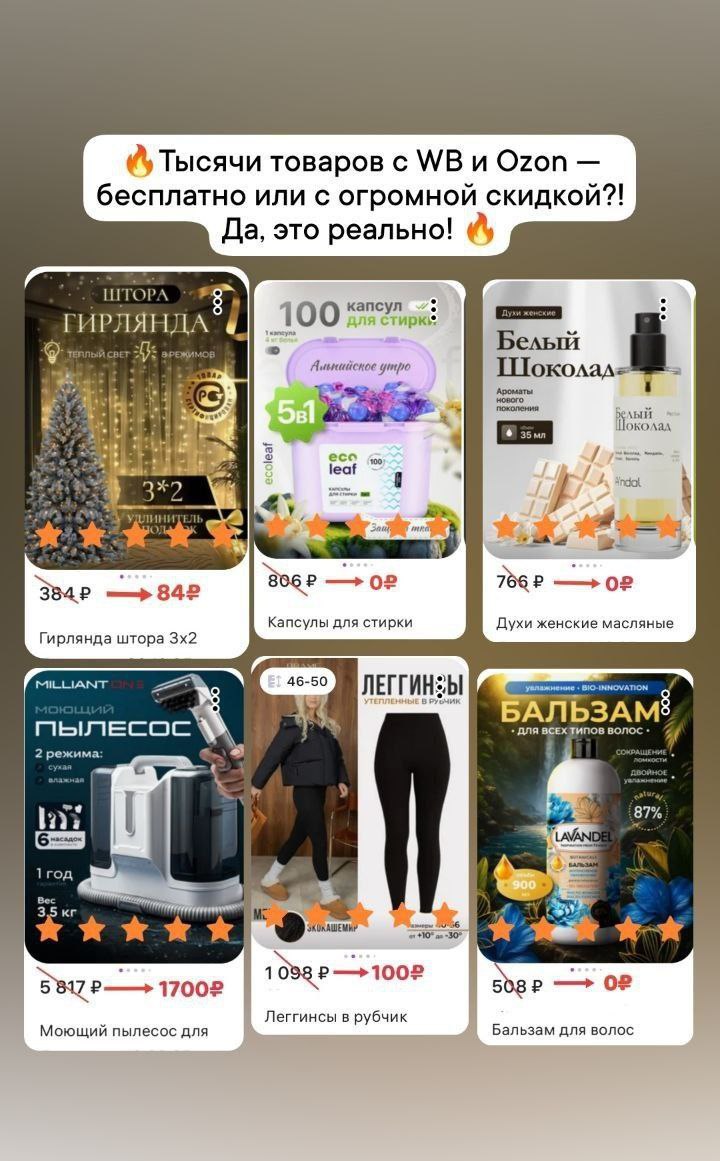Open the three-dot menu on capsules card
The image size is (720, 1161).
(433, 308)
